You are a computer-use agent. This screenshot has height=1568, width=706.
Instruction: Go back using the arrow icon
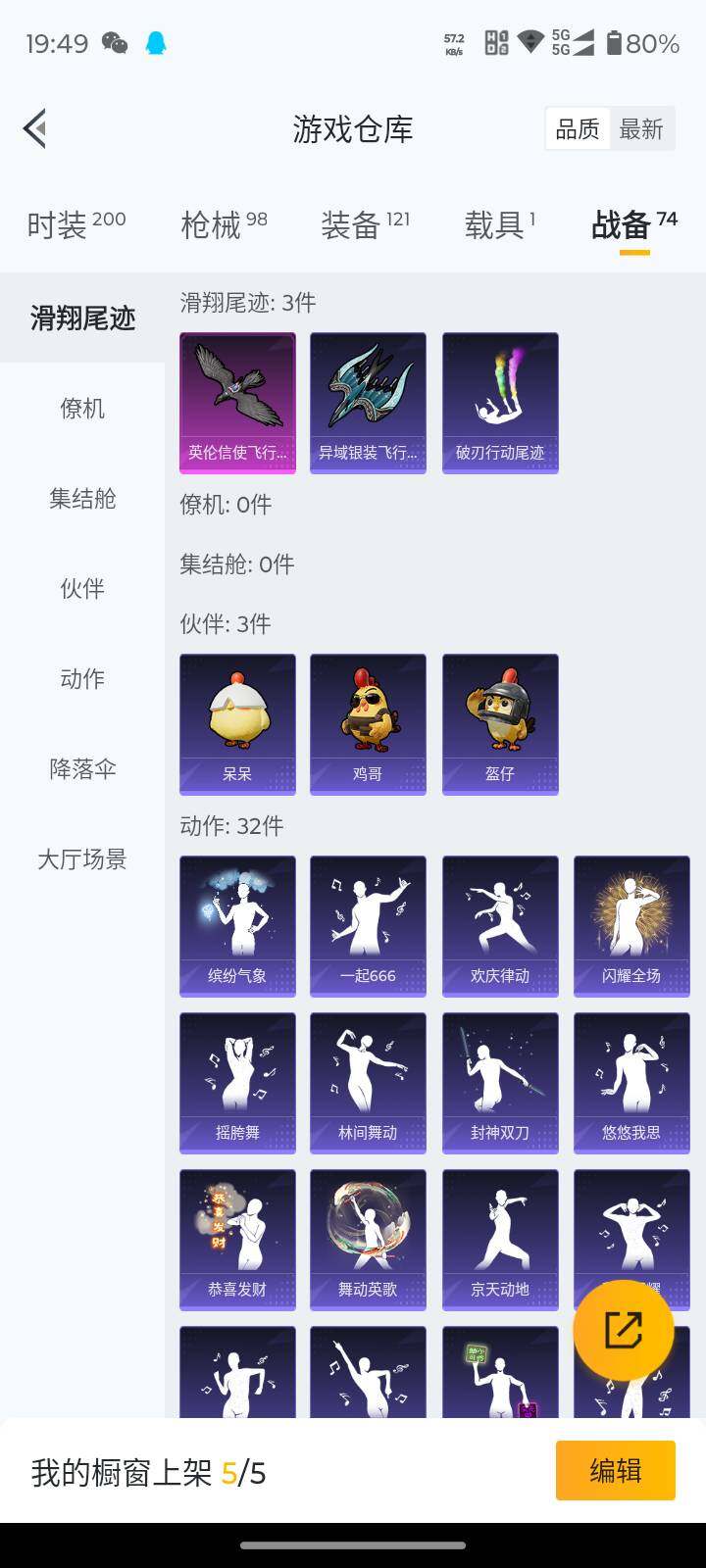35,128
